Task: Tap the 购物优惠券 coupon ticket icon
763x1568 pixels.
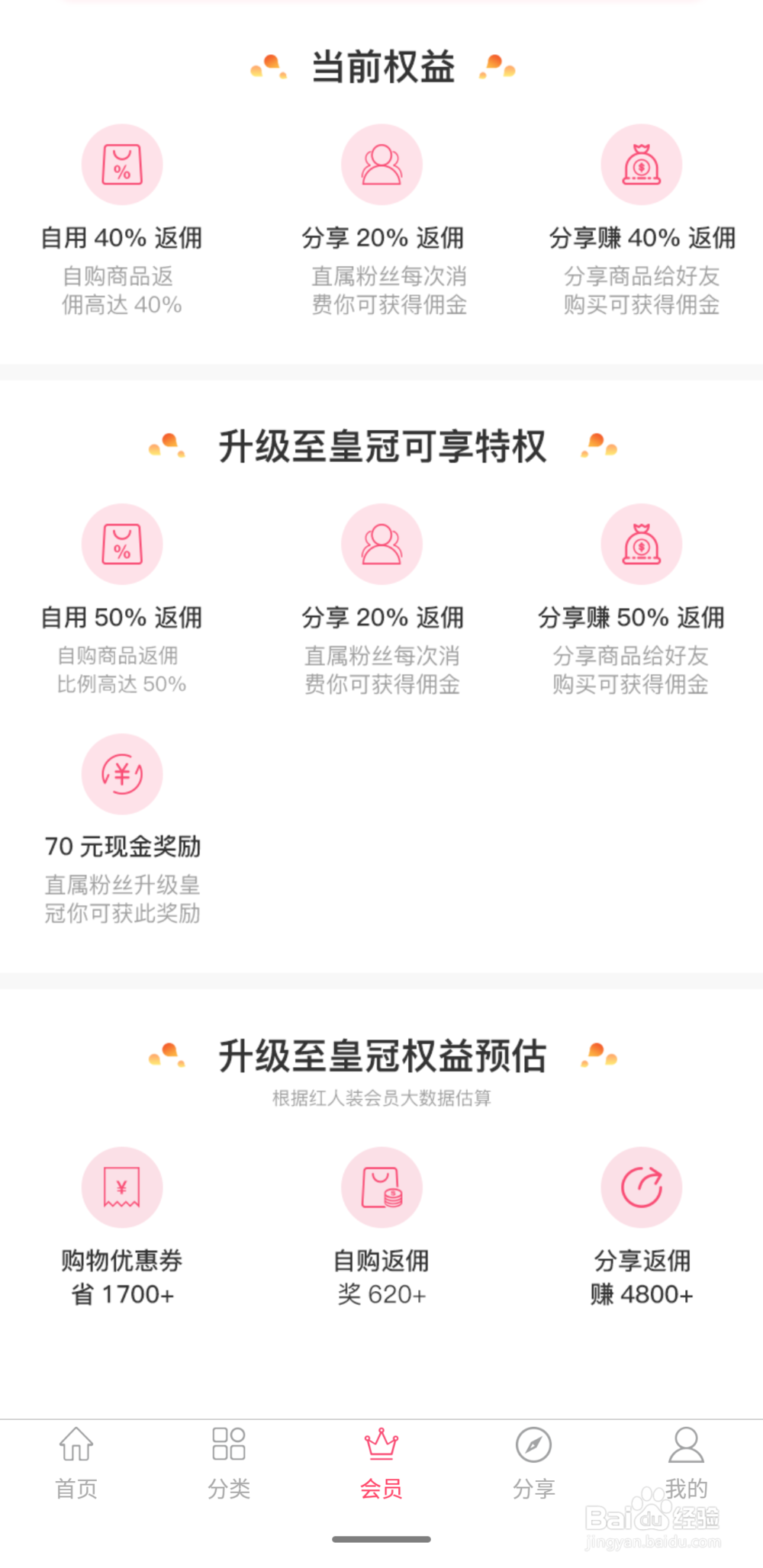Action: tap(122, 1187)
